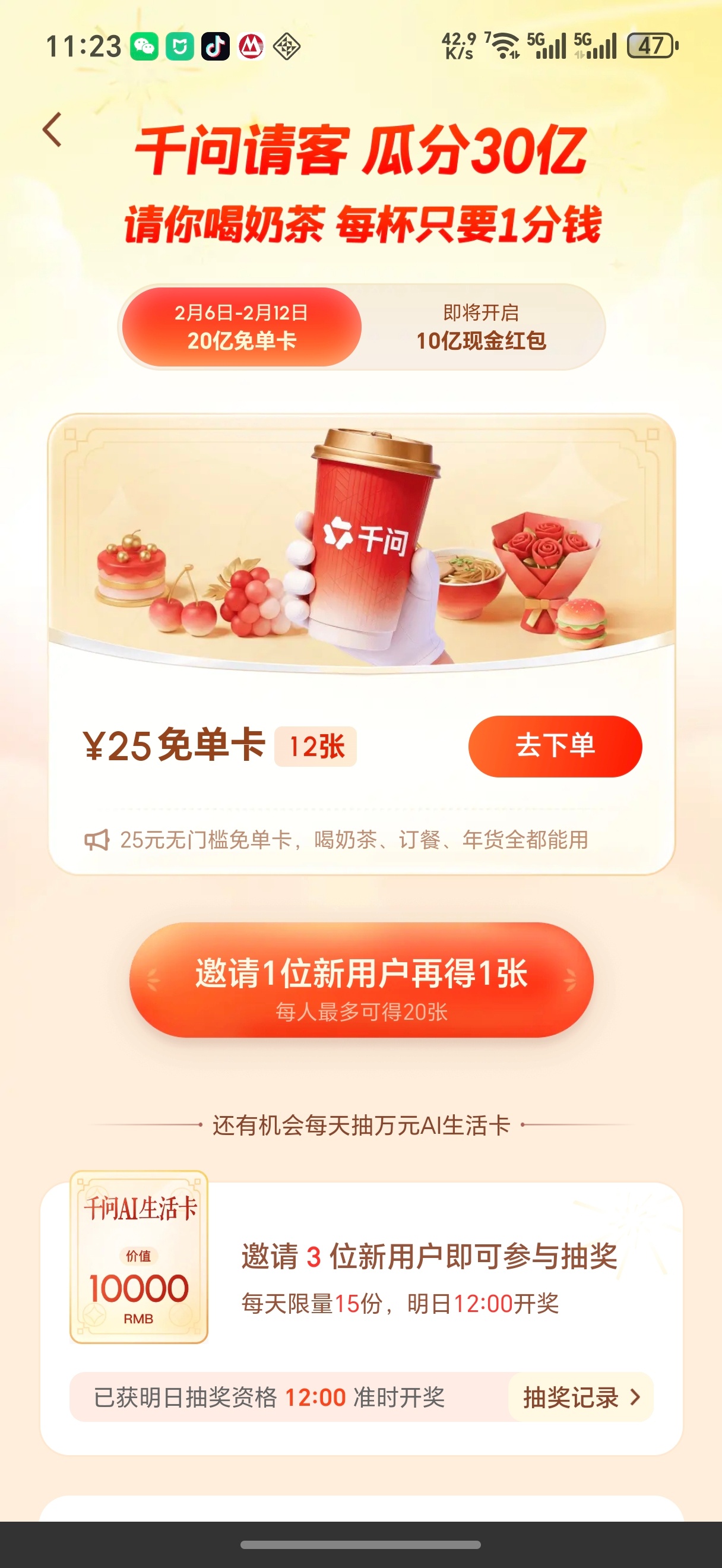Image resolution: width=722 pixels, height=1568 pixels.
Task: Click the megaphone announcement icon
Action: pyautogui.click(x=97, y=839)
